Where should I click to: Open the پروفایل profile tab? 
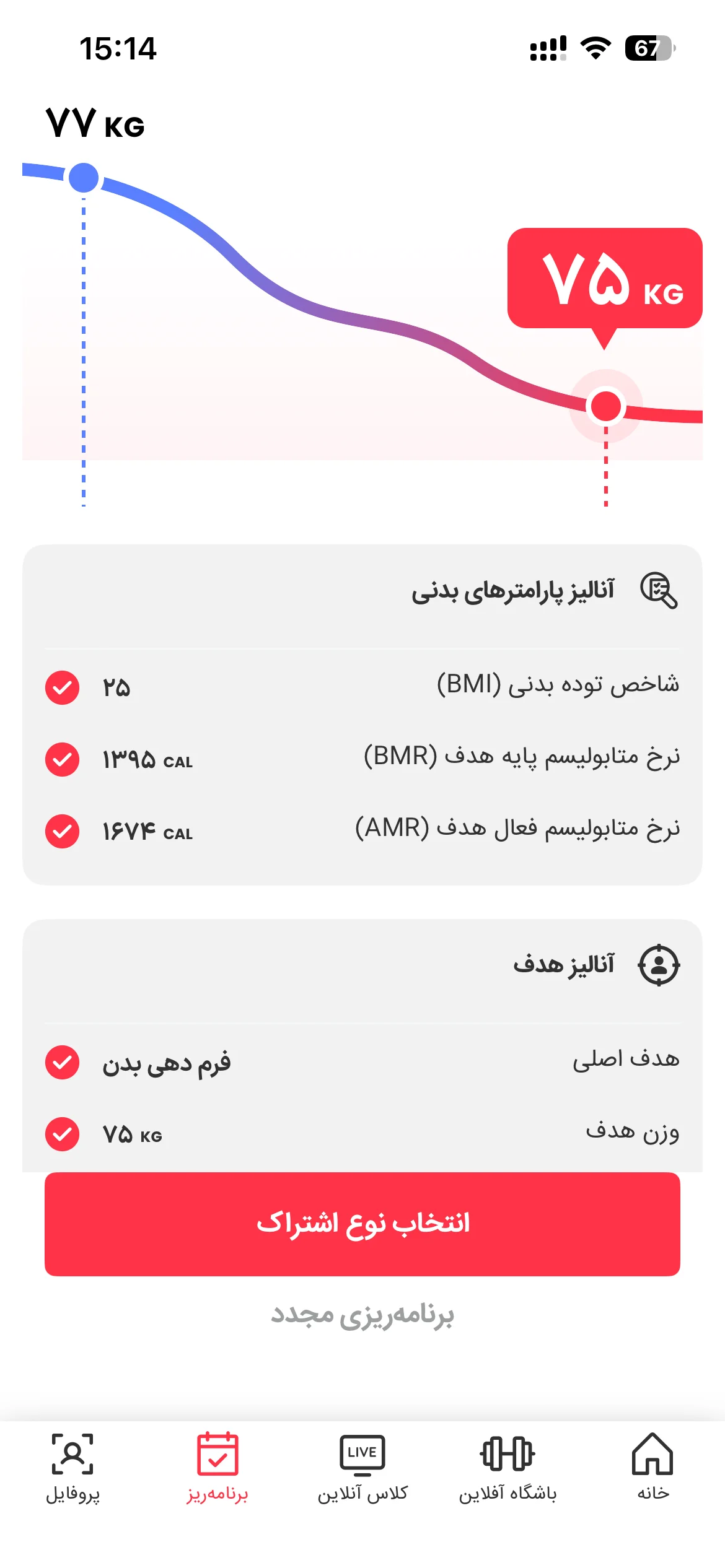72,1466
